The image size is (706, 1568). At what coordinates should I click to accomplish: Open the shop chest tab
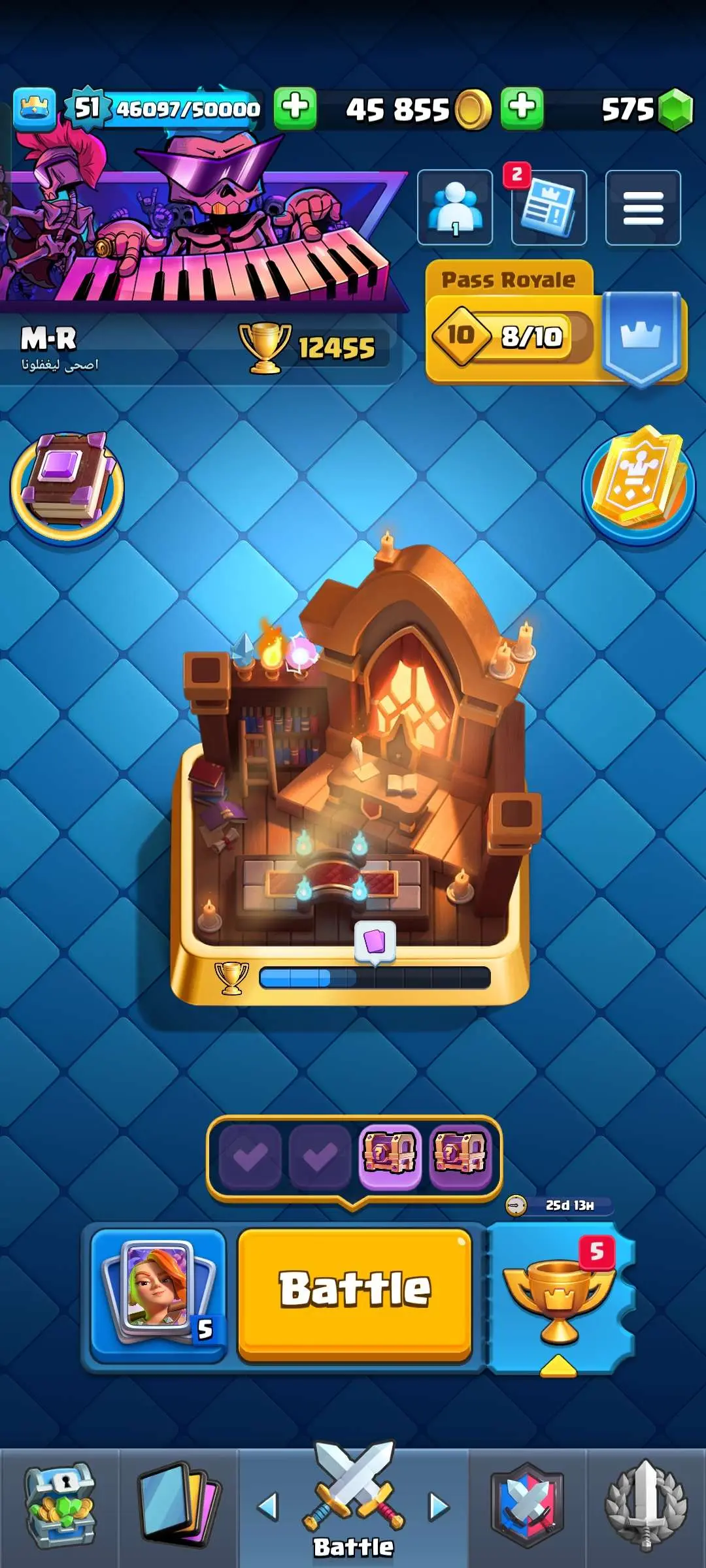click(x=59, y=1506)
